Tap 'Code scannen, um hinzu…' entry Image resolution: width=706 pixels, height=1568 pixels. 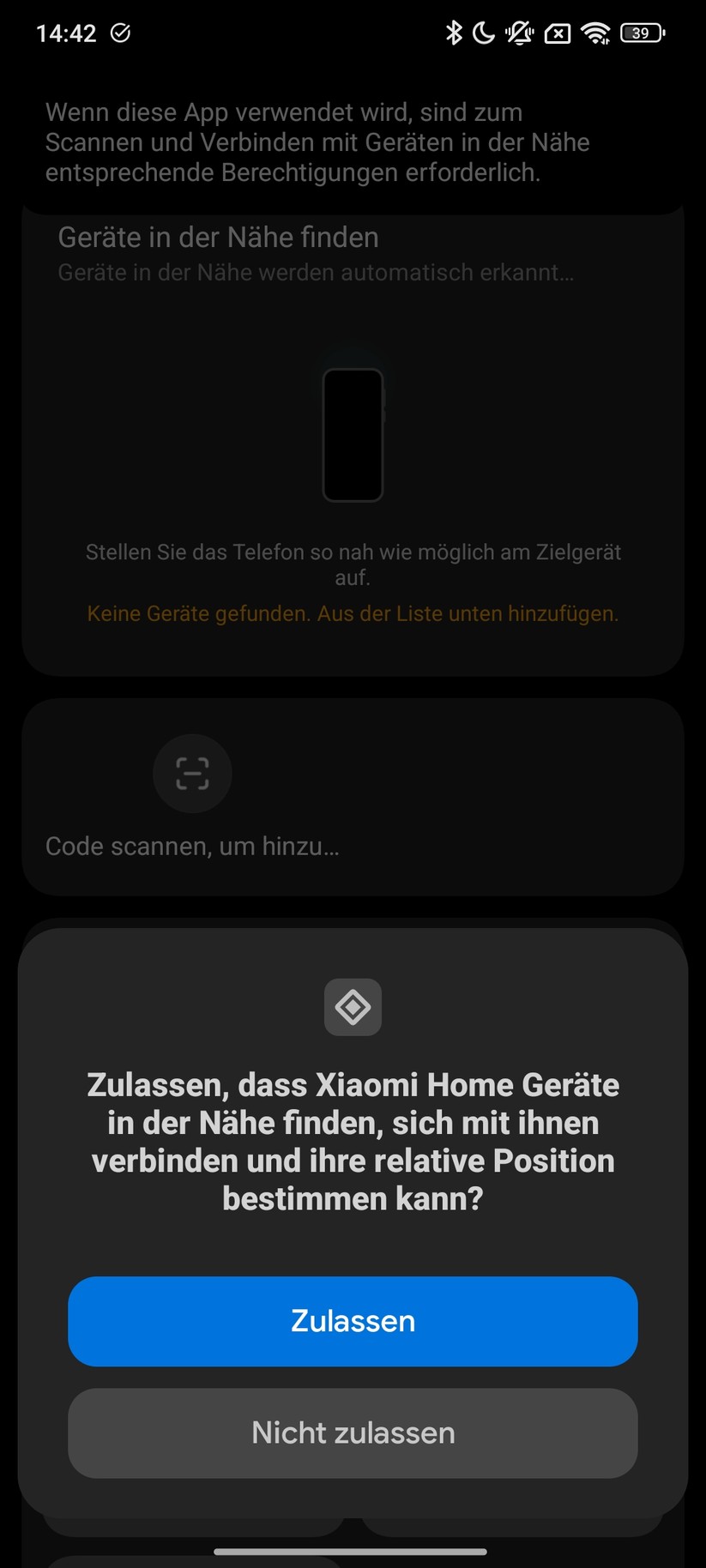192,846
